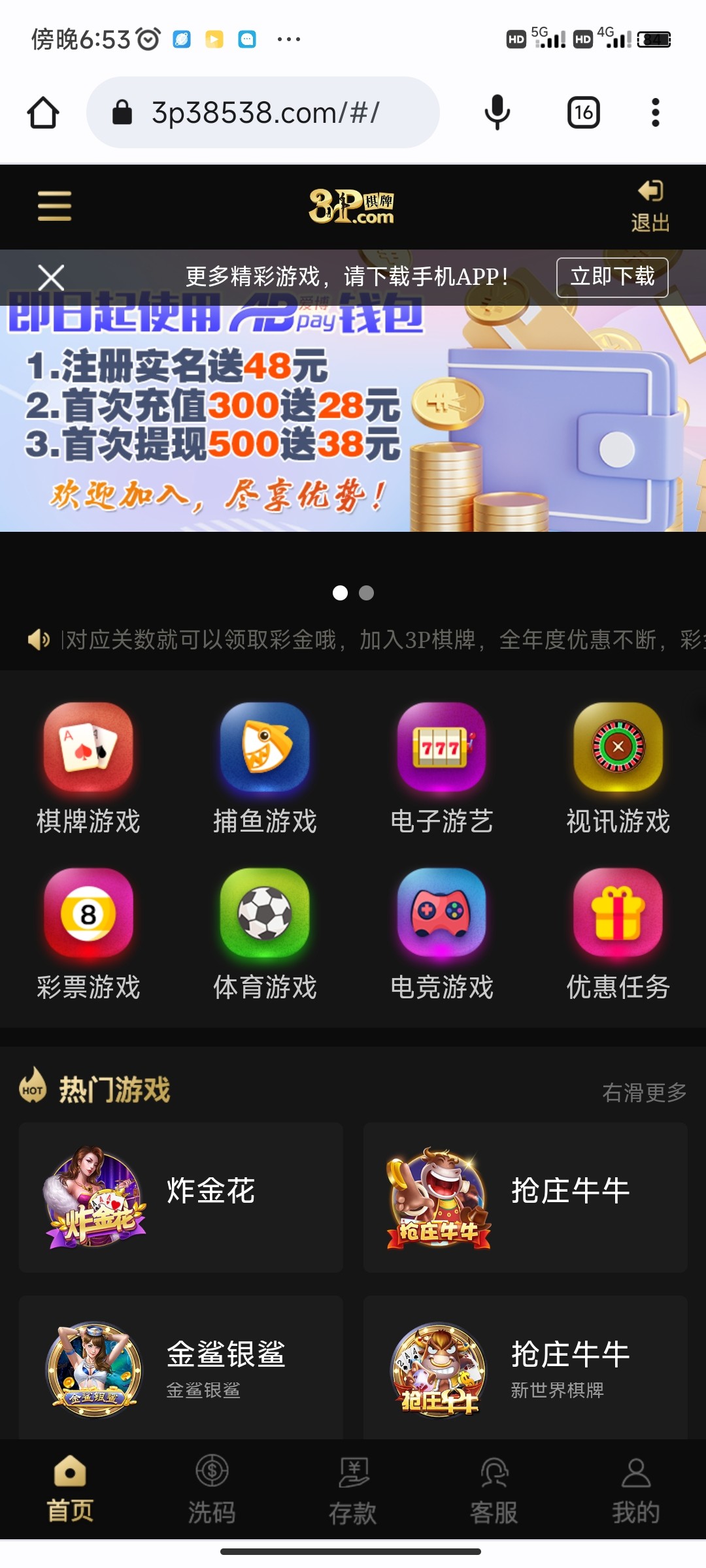Open the 电竞游戏 category
706x1568 pixels.
pos(441,934)
